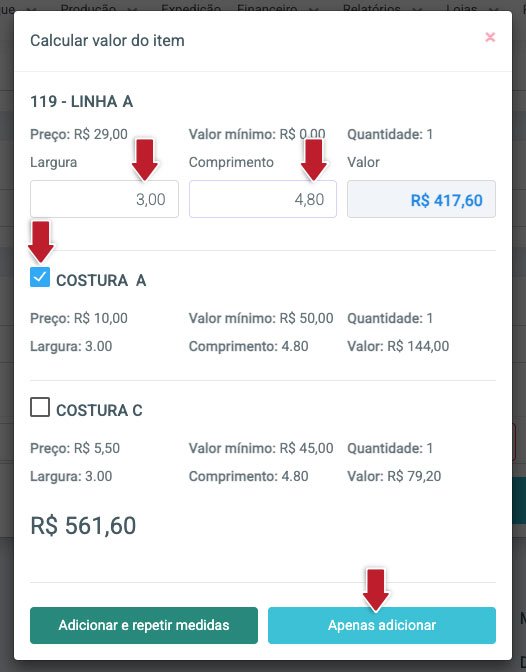Edit the Comprimento input field

pos(263,199)
